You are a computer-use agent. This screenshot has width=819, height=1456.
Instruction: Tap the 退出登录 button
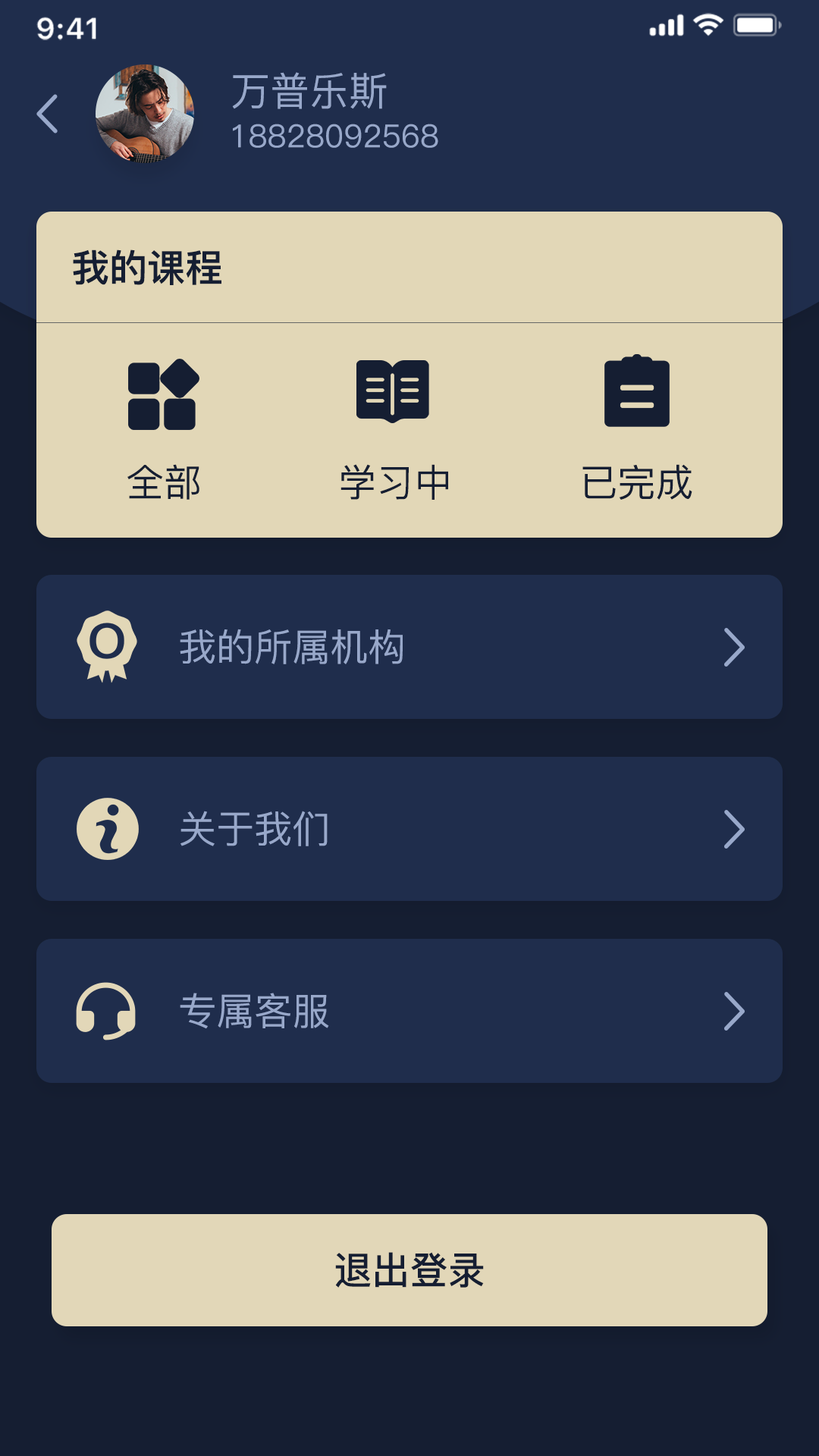pos(409,1270)
